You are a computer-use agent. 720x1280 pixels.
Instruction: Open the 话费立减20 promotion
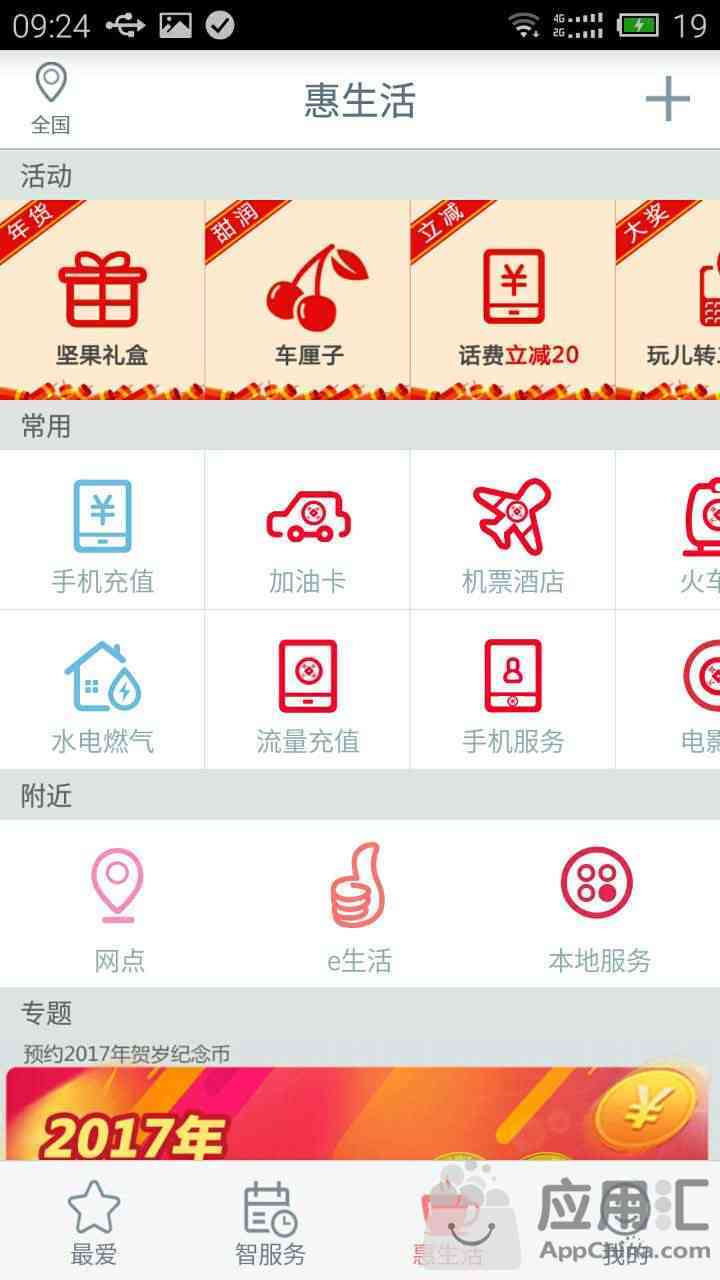pyautogui.click(x=513, y=299)
